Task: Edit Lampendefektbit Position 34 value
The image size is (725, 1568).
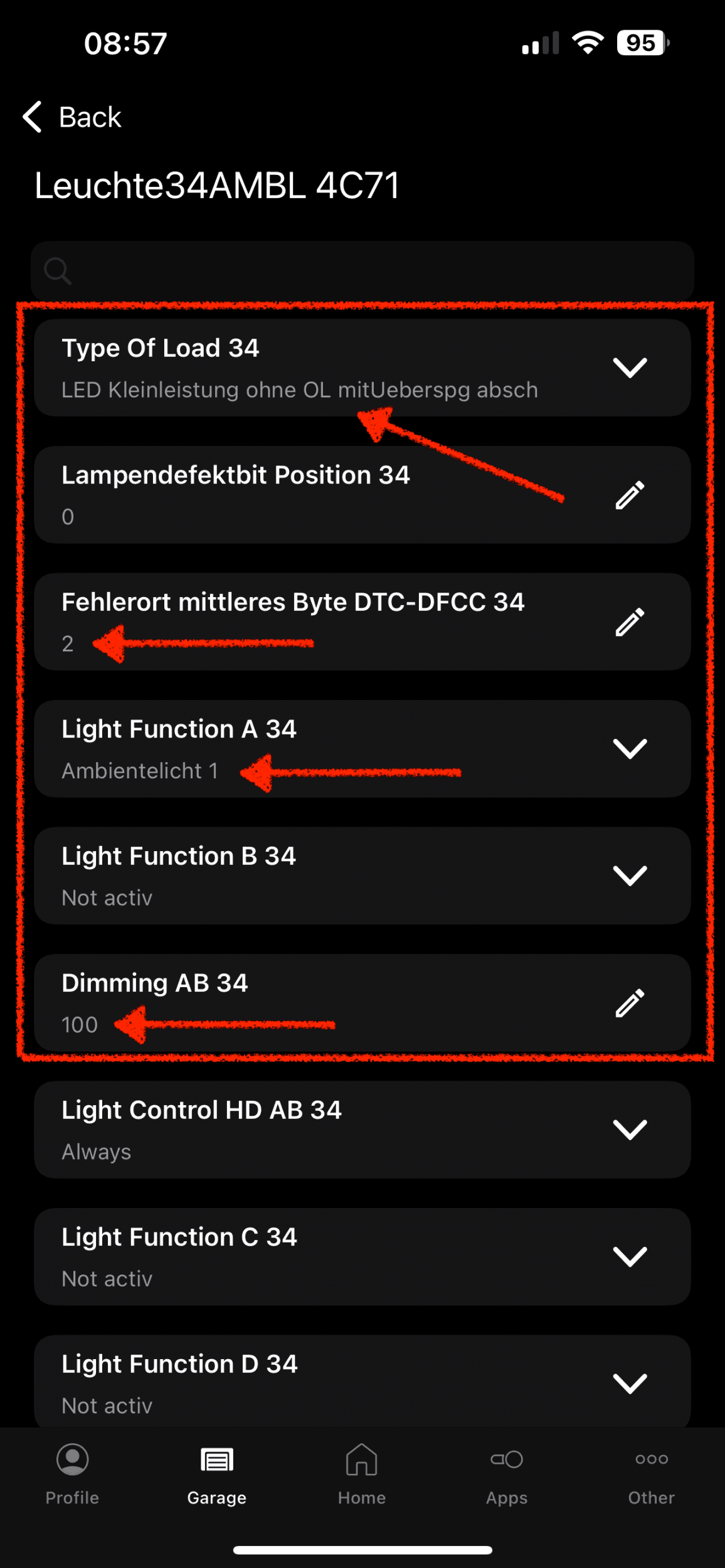Action: click(x=629, y=495)
